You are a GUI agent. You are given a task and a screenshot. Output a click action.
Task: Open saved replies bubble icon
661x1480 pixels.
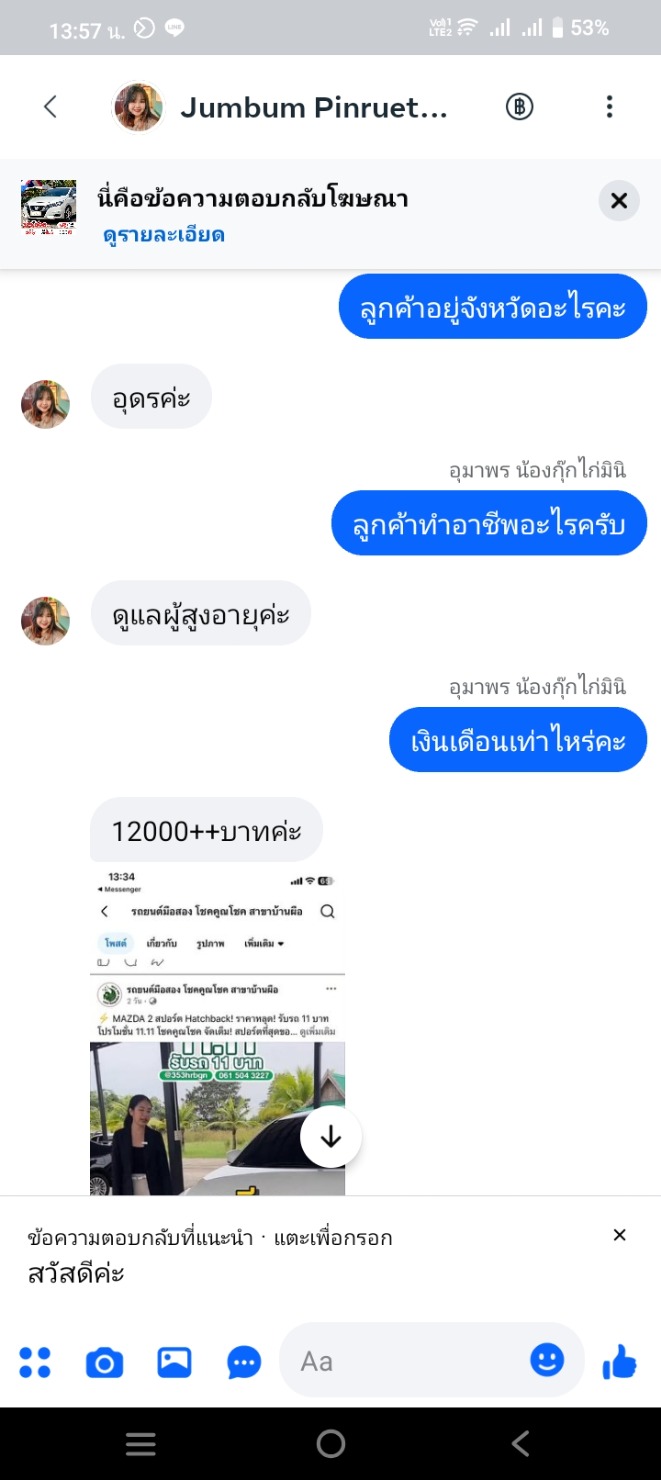click(x=244, y=1362)
